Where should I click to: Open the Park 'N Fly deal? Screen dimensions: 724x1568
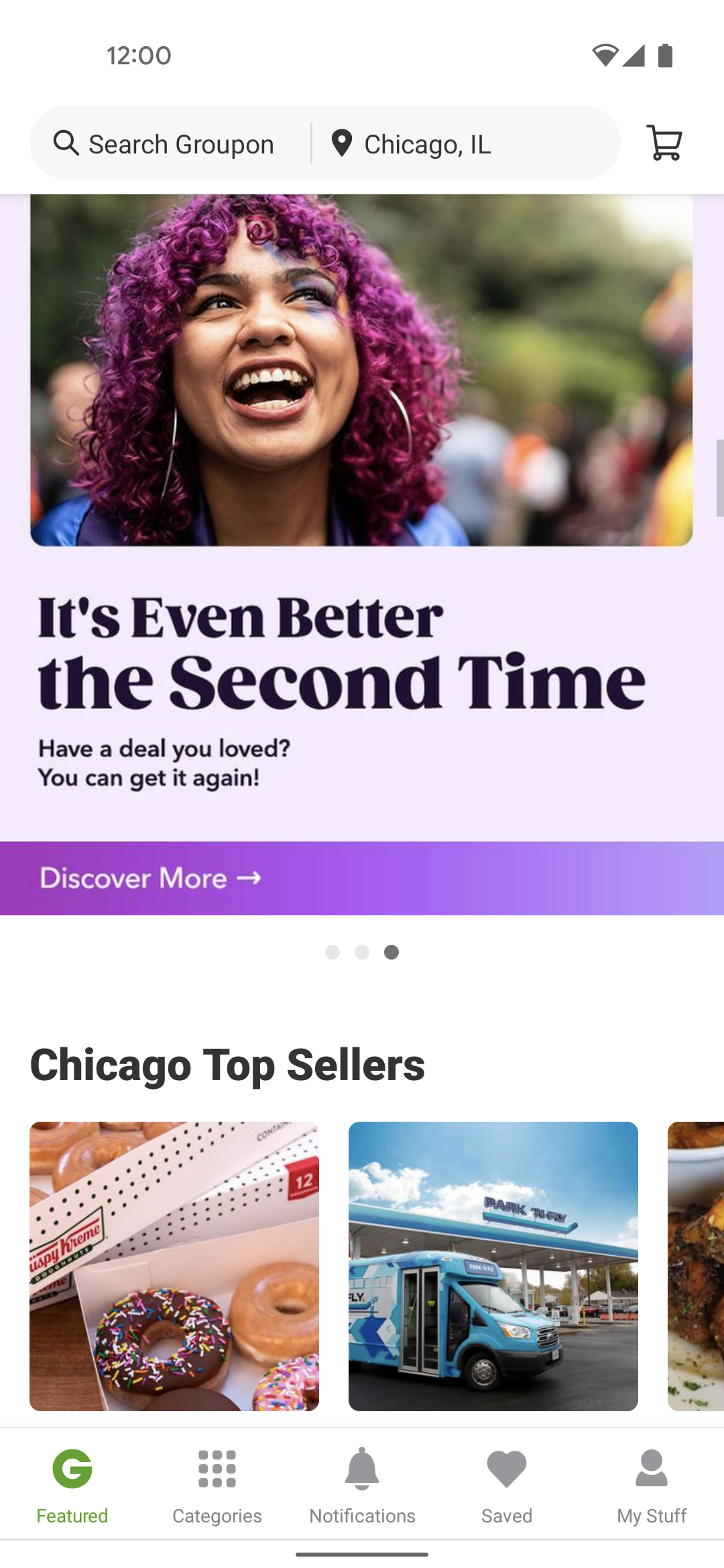pyautogui.click(x=493, y=1266)
